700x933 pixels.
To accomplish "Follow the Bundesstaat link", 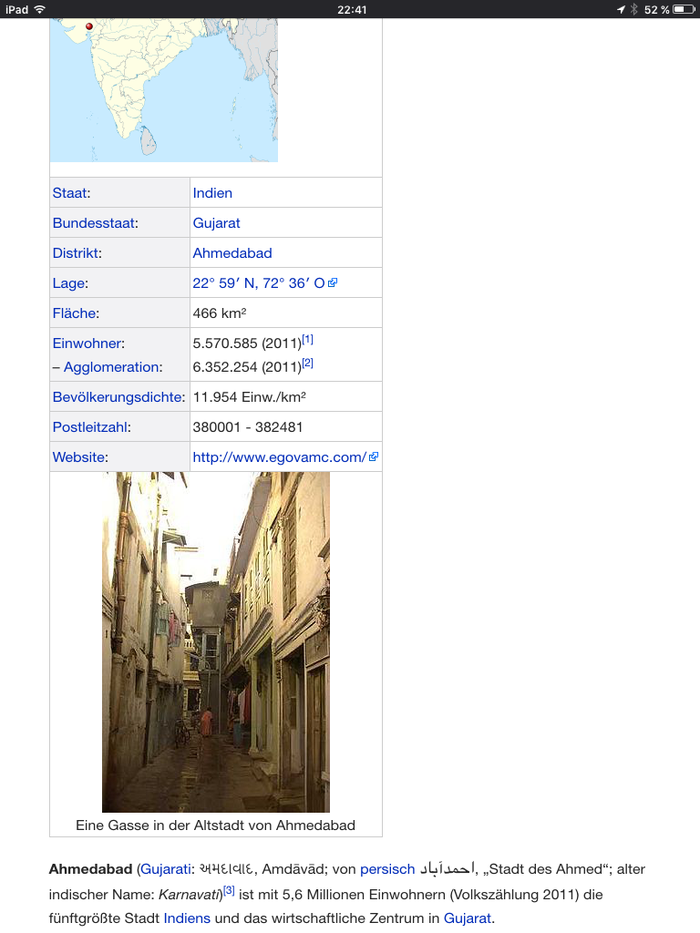I will (94, 223).
